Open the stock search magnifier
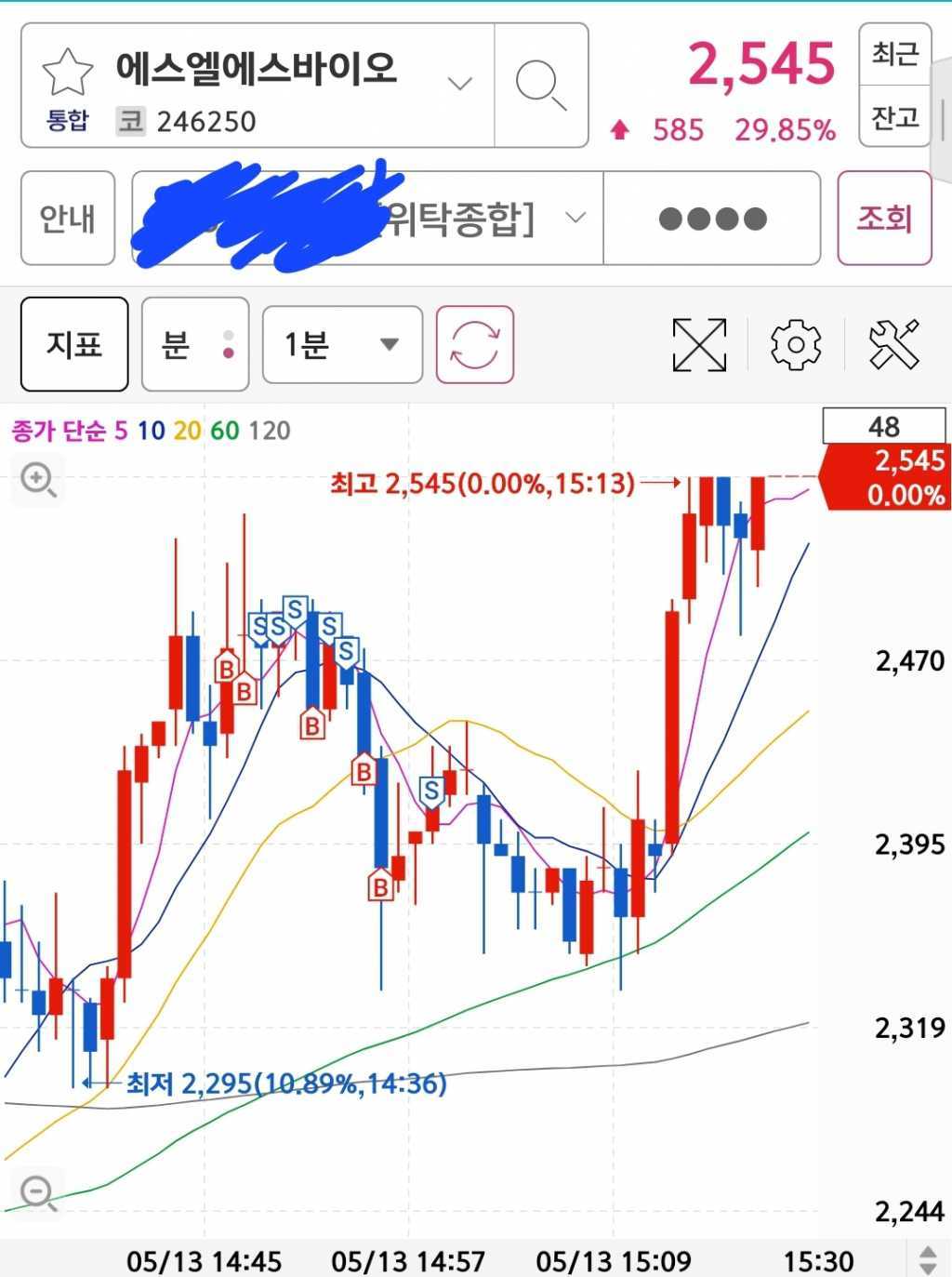 [541, 86]
